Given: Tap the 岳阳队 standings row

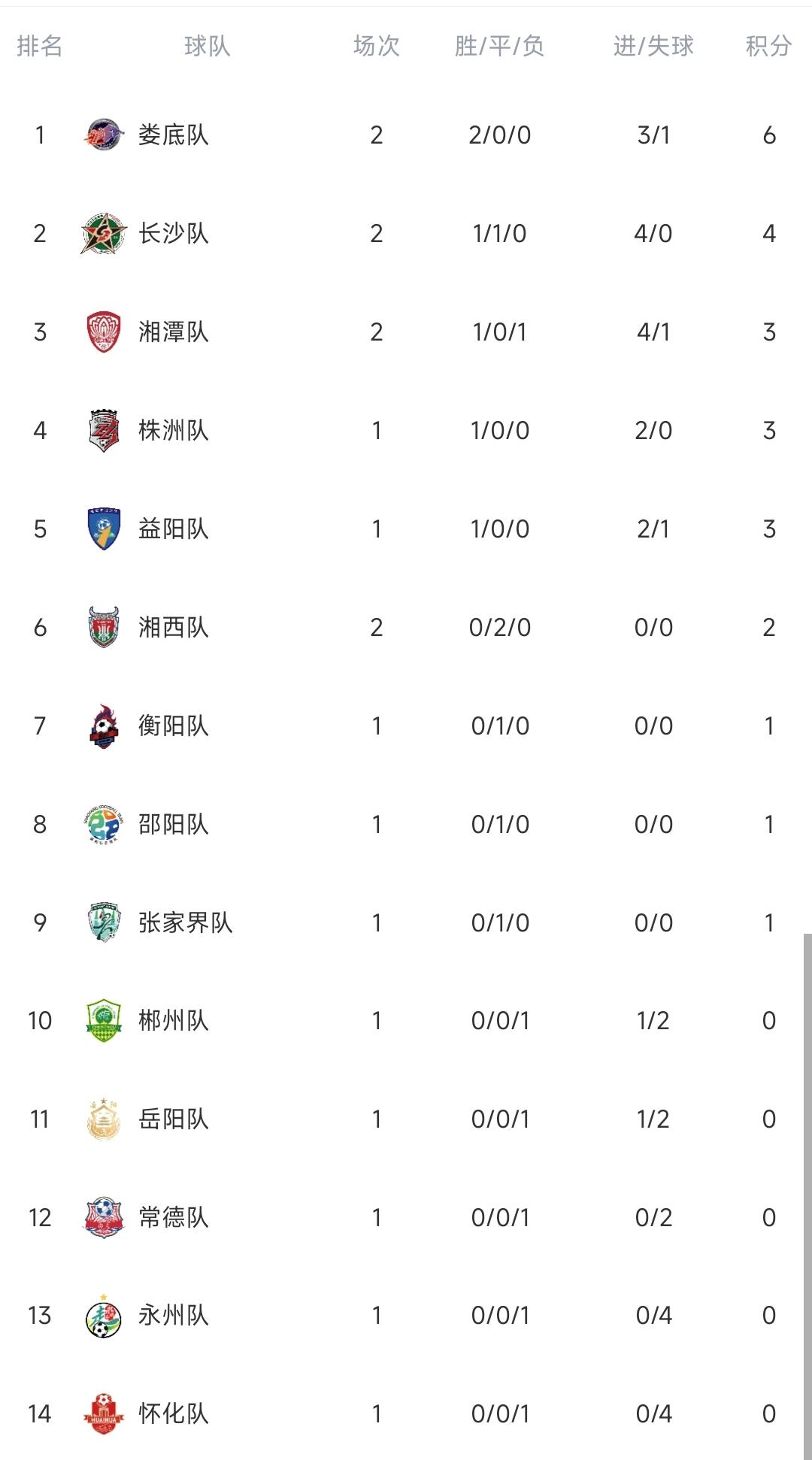Looking at the screenshot, I should click(x=406, y=1119).
